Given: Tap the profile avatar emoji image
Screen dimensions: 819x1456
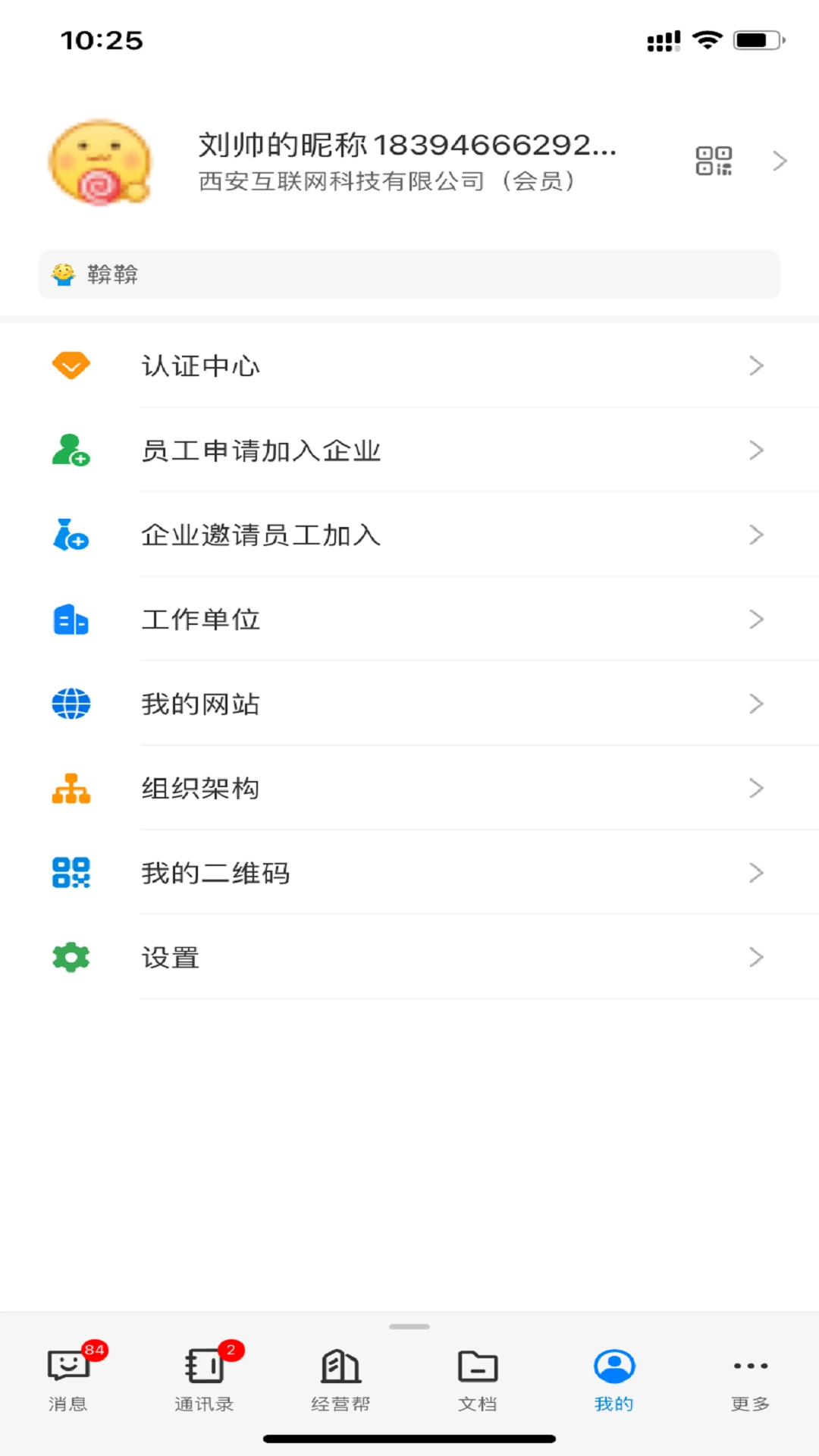Looking at the screenshot, I should [x=100, y=162].
